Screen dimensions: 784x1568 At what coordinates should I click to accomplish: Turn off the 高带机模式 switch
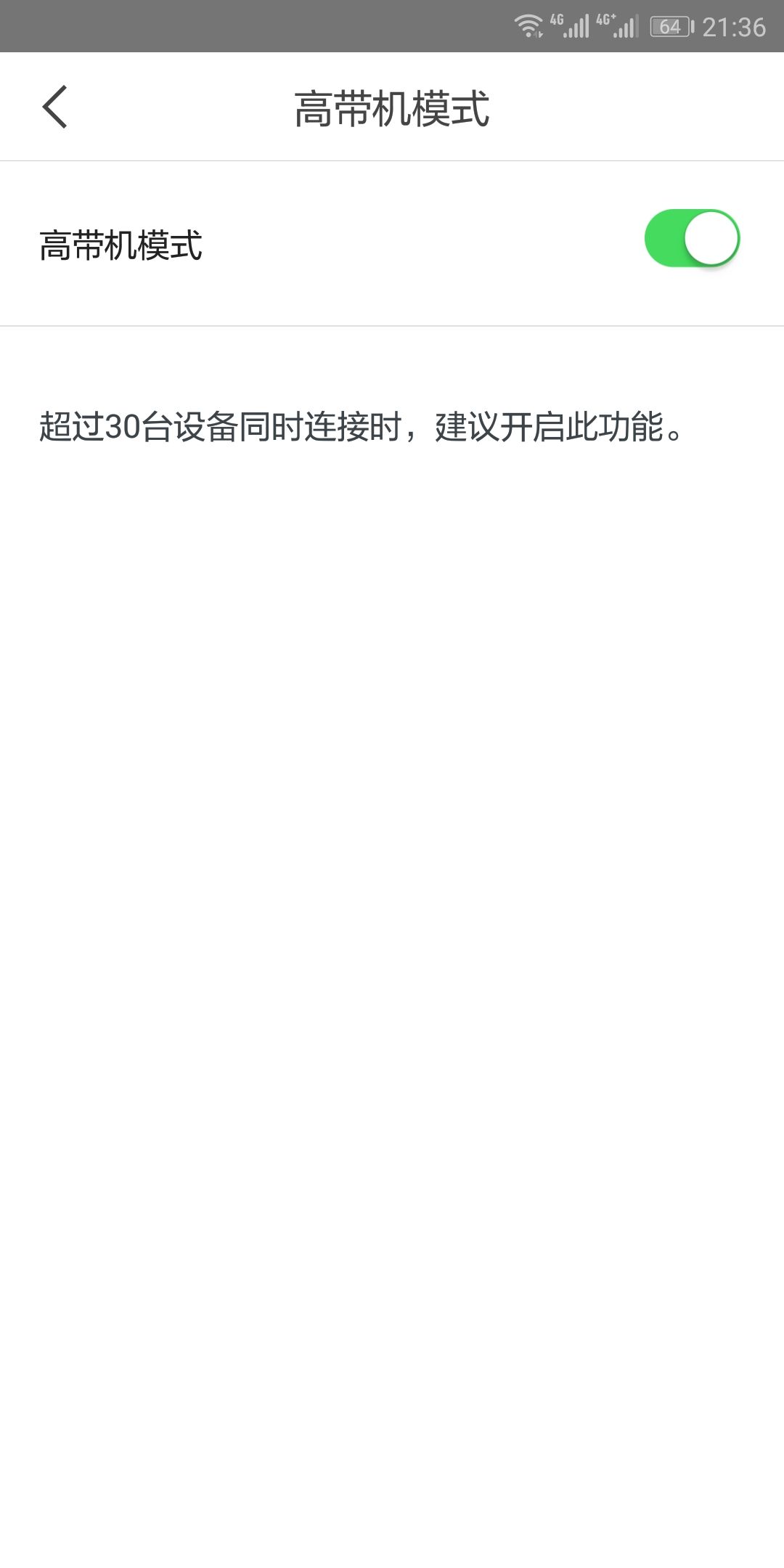pyautogui.click(x=691, y=239)
